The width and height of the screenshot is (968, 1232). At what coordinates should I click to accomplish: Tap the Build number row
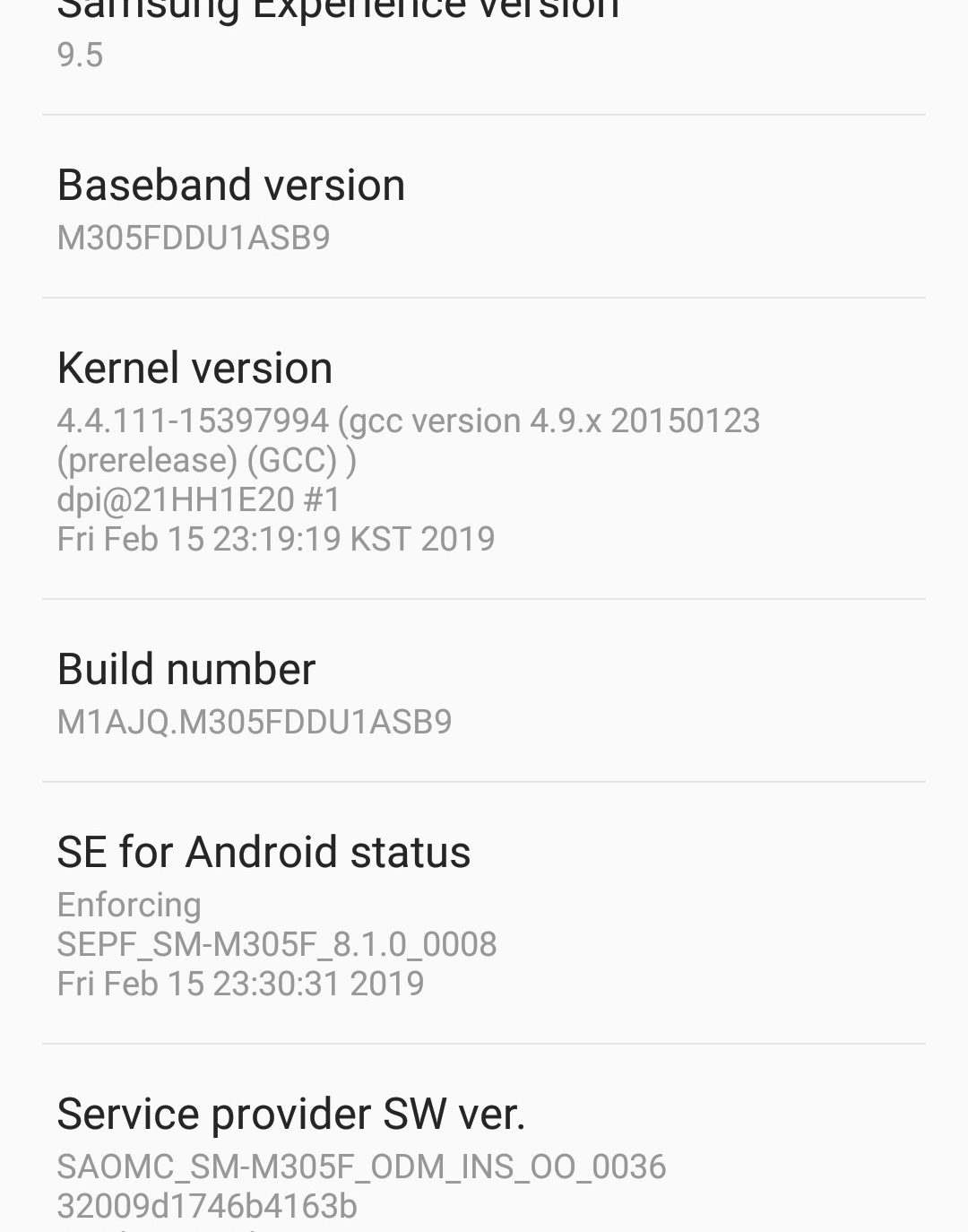pyautogui.click(x=484, y=692)
